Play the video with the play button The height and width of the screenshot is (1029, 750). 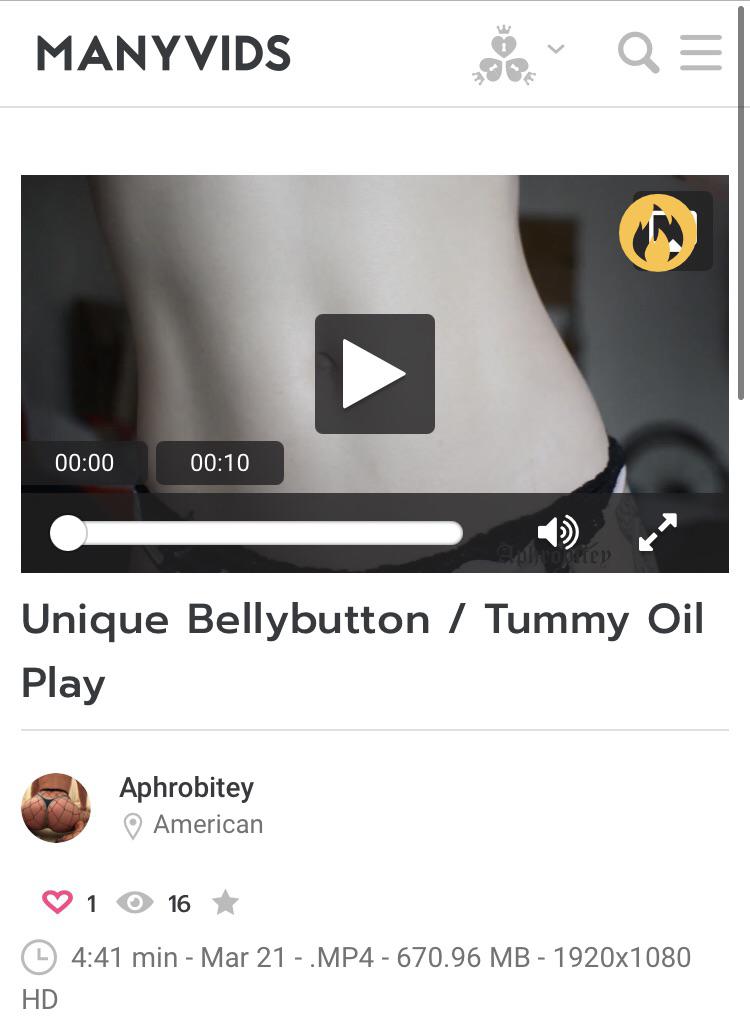(x=375, y=373)
